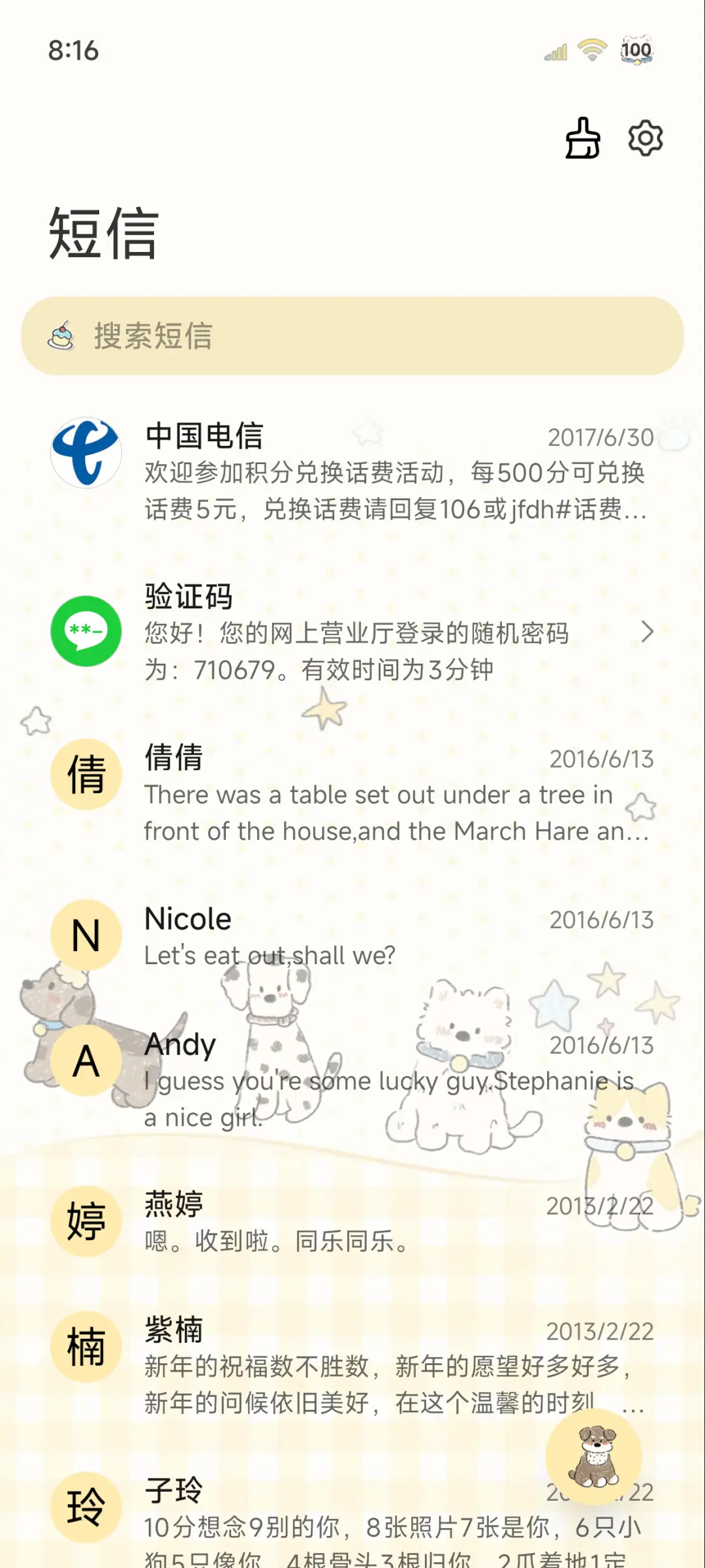Image resolution: width=705 pixels, height=1568 pixels.
Task: Tap 子玲's '玲' avatar
Action: (x=86, y=1508)
